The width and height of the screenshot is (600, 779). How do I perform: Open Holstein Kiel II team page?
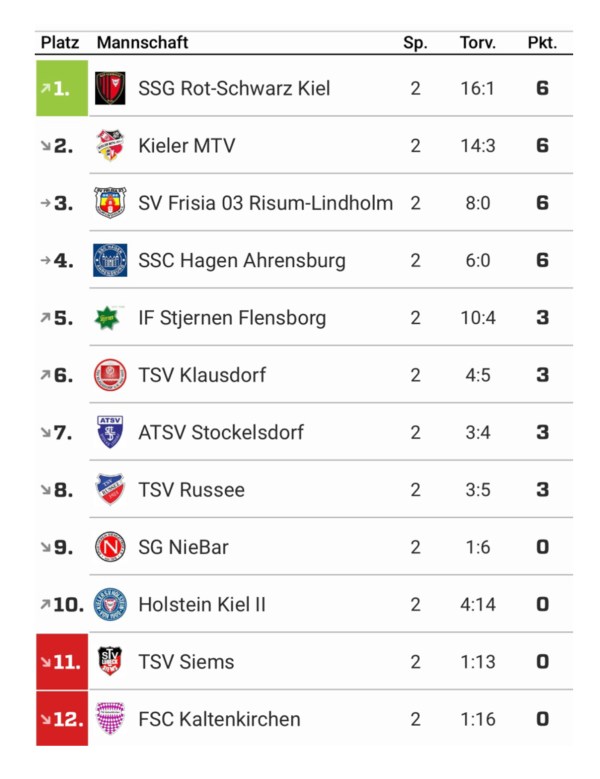(202, 605)
